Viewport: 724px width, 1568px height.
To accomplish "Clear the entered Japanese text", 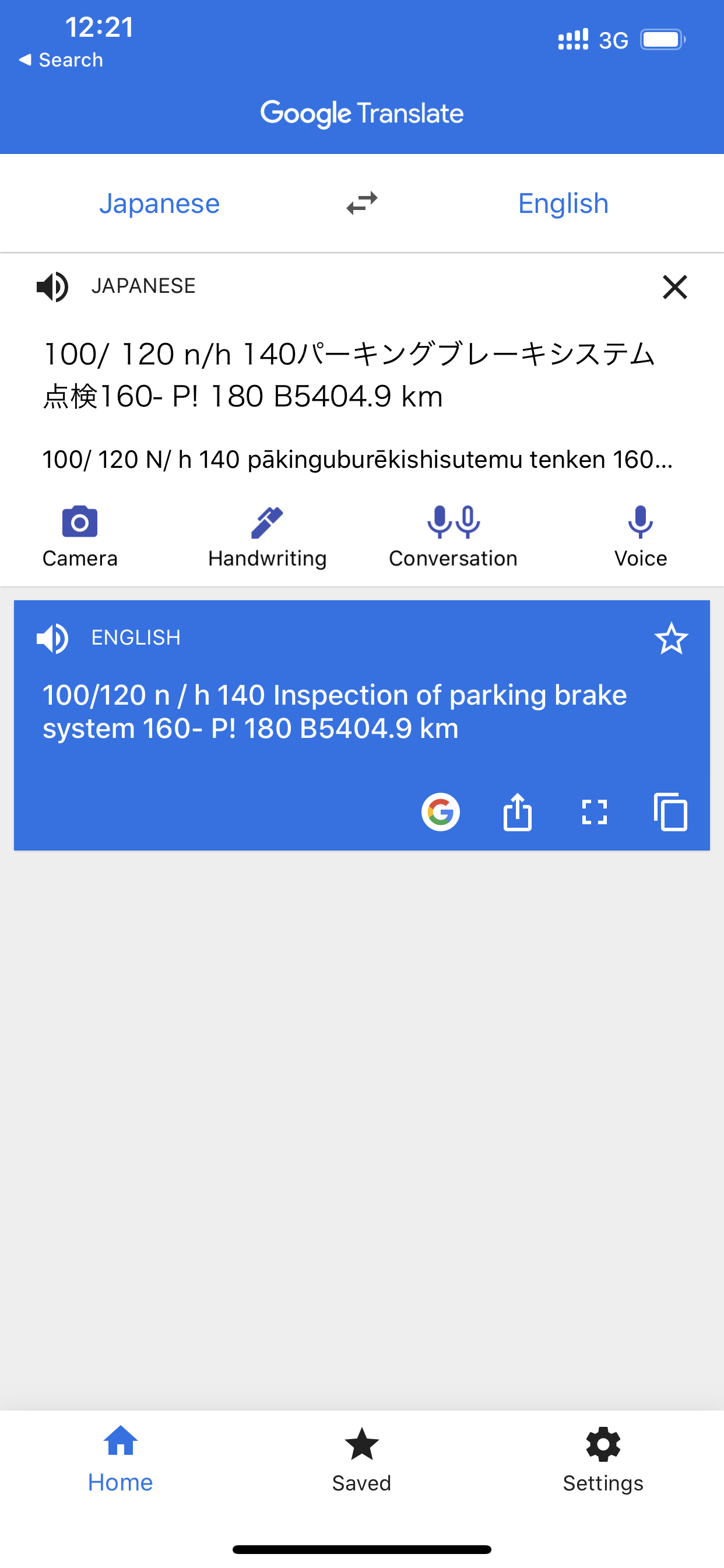I will [674, 286].
